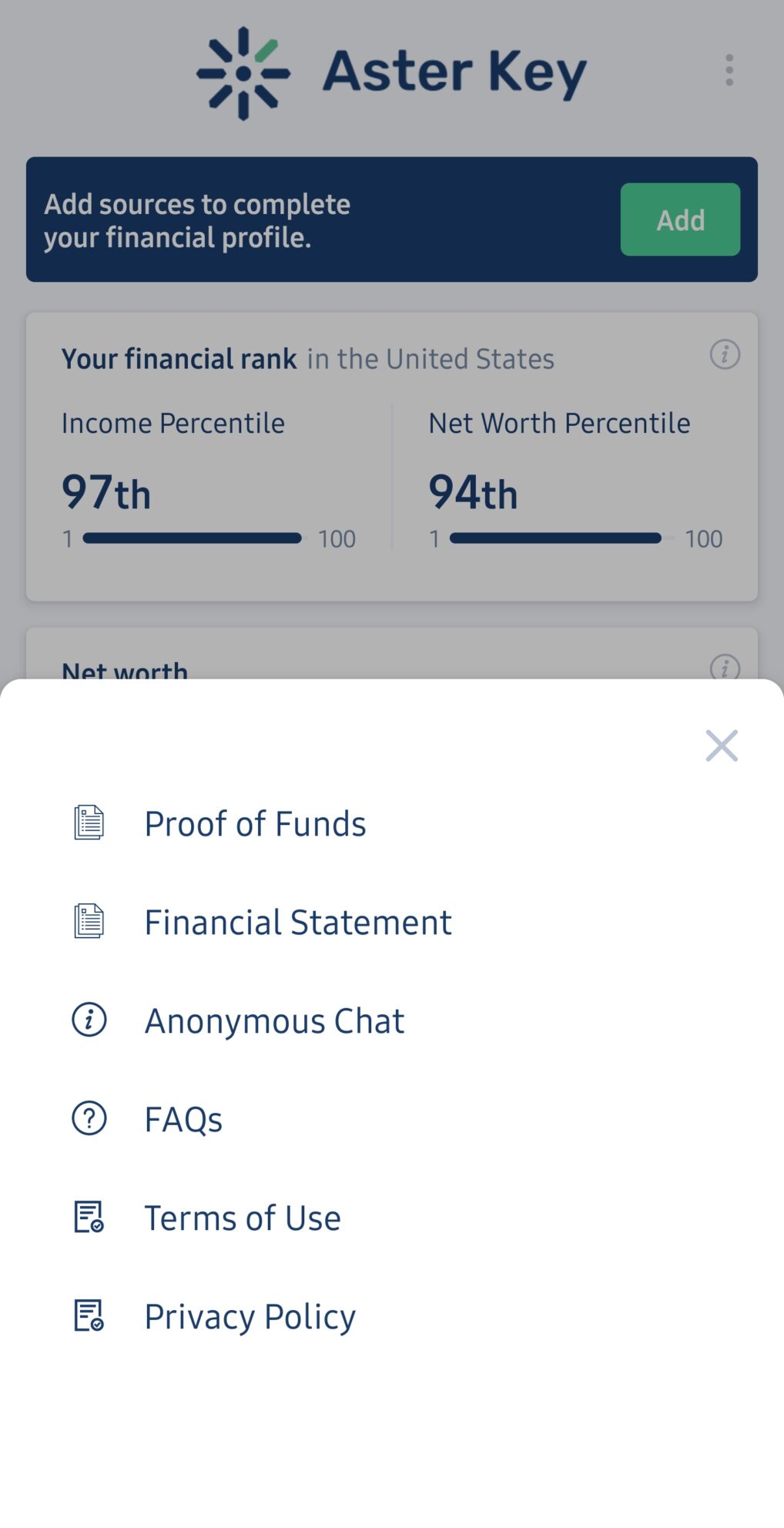784x1528 pixels.
Task: Click the Income Percentile progress bar
Action: (x=193, y=538)
